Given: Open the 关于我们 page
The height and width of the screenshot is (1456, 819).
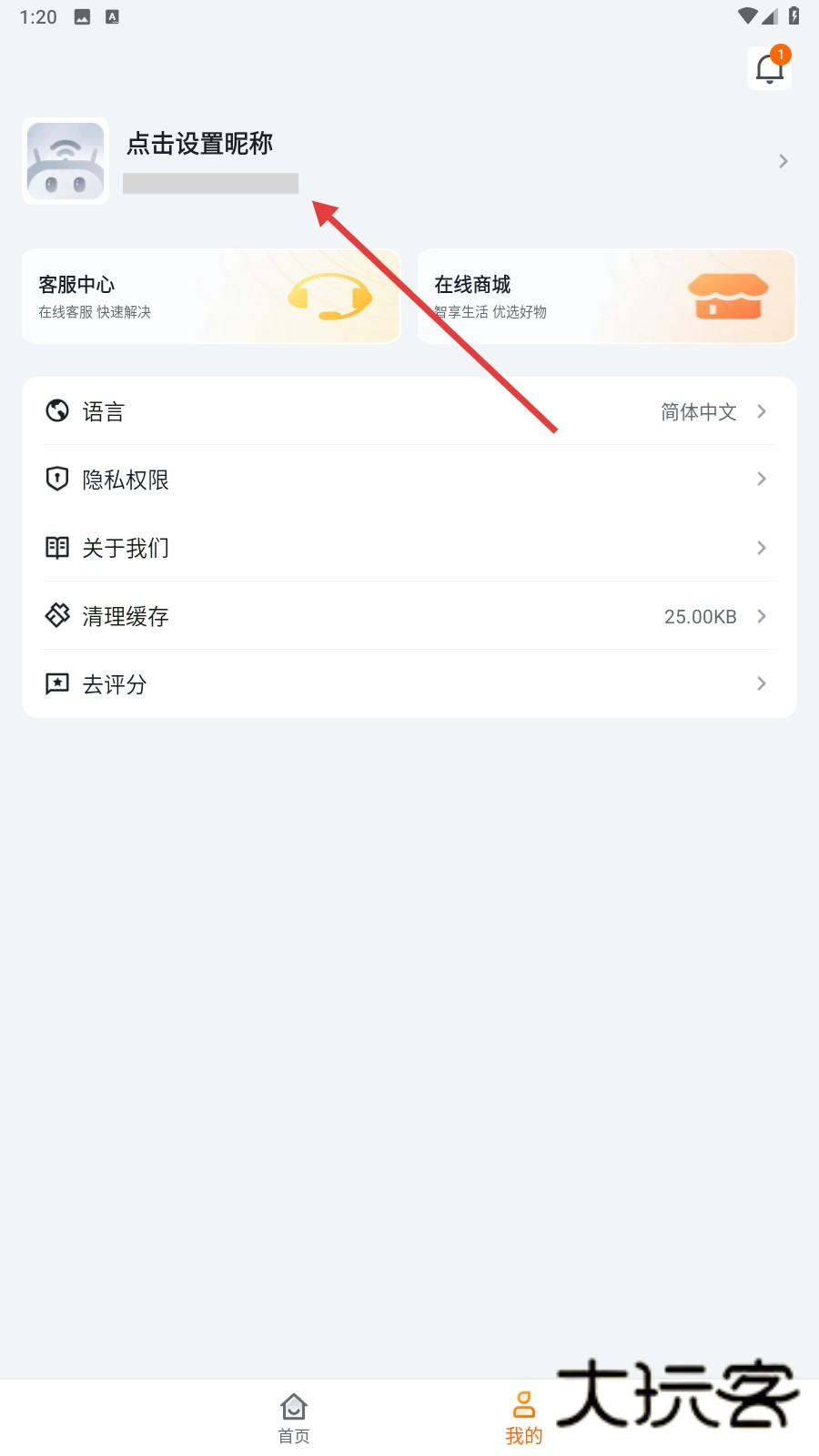Looking at the screenshot, I should click(409, 548).
